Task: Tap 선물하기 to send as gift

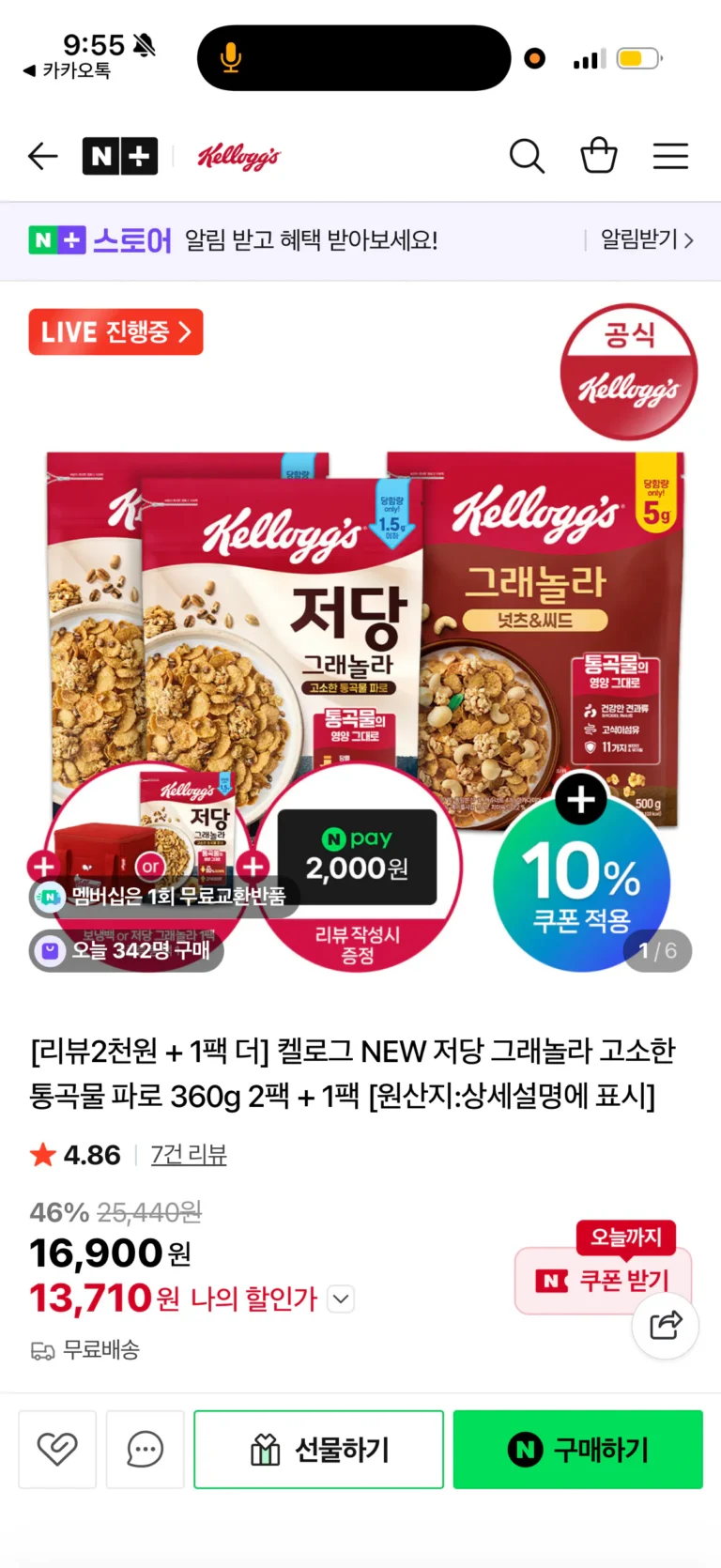Action: (x=318, y=1449)
